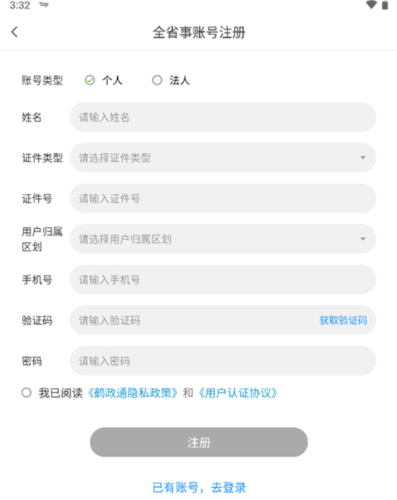Focus the 证件号 input field
This screenshot has height=500, width=397.
click(x=223, y=198)
